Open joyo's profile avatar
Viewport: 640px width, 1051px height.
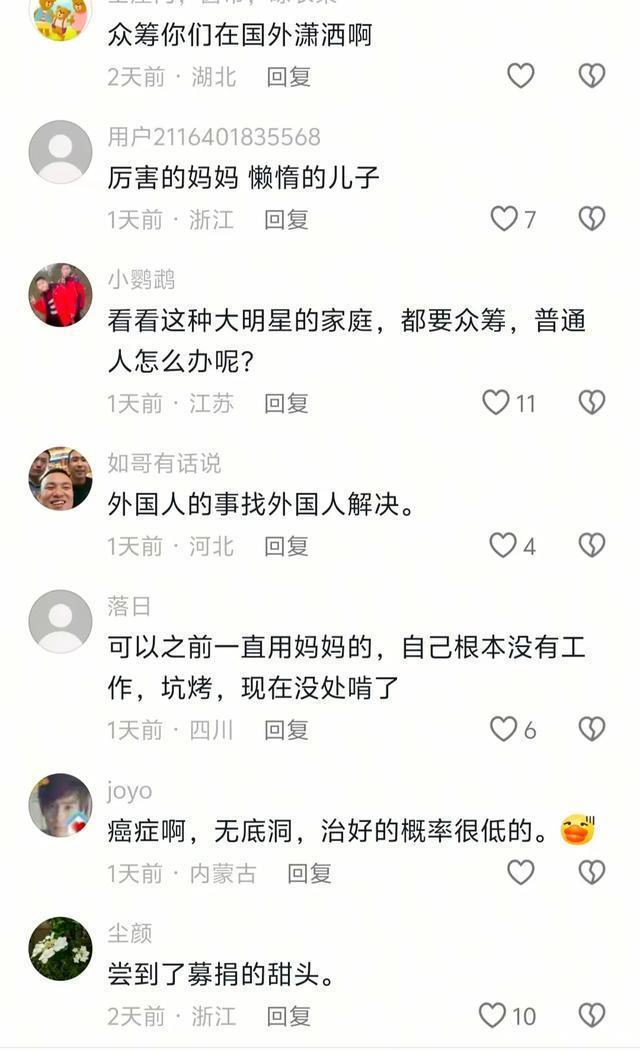(60, 805)
